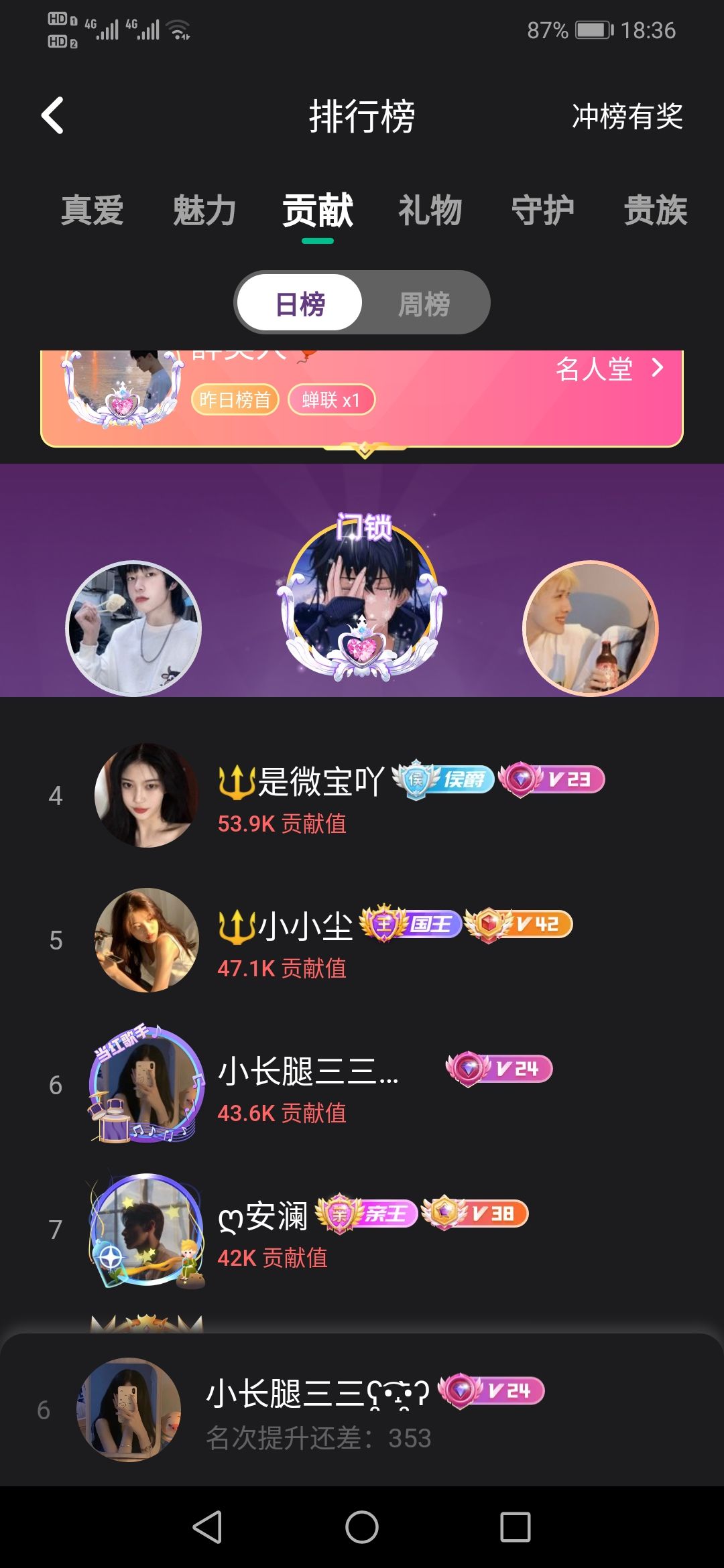The image size is (724, 1568).
Task: Open the 守护 tab
Action: 543,210
